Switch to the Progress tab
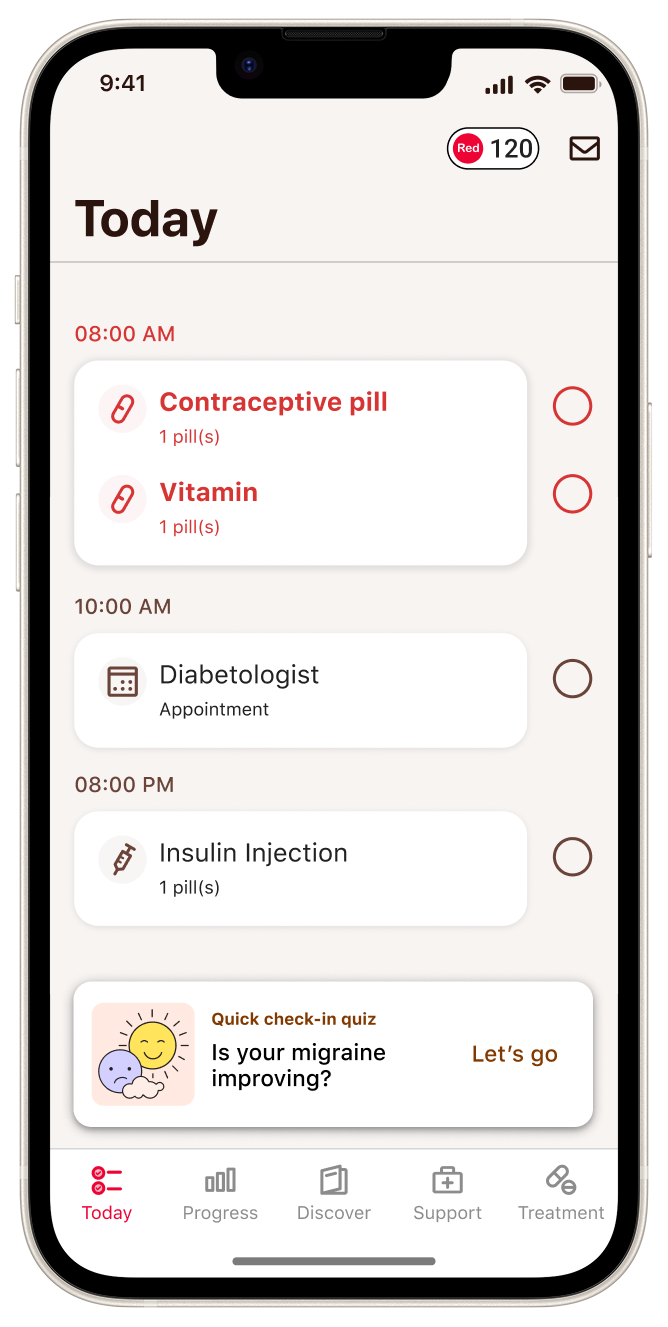This screenshot has height=1327, width=668. [220, 1194]
